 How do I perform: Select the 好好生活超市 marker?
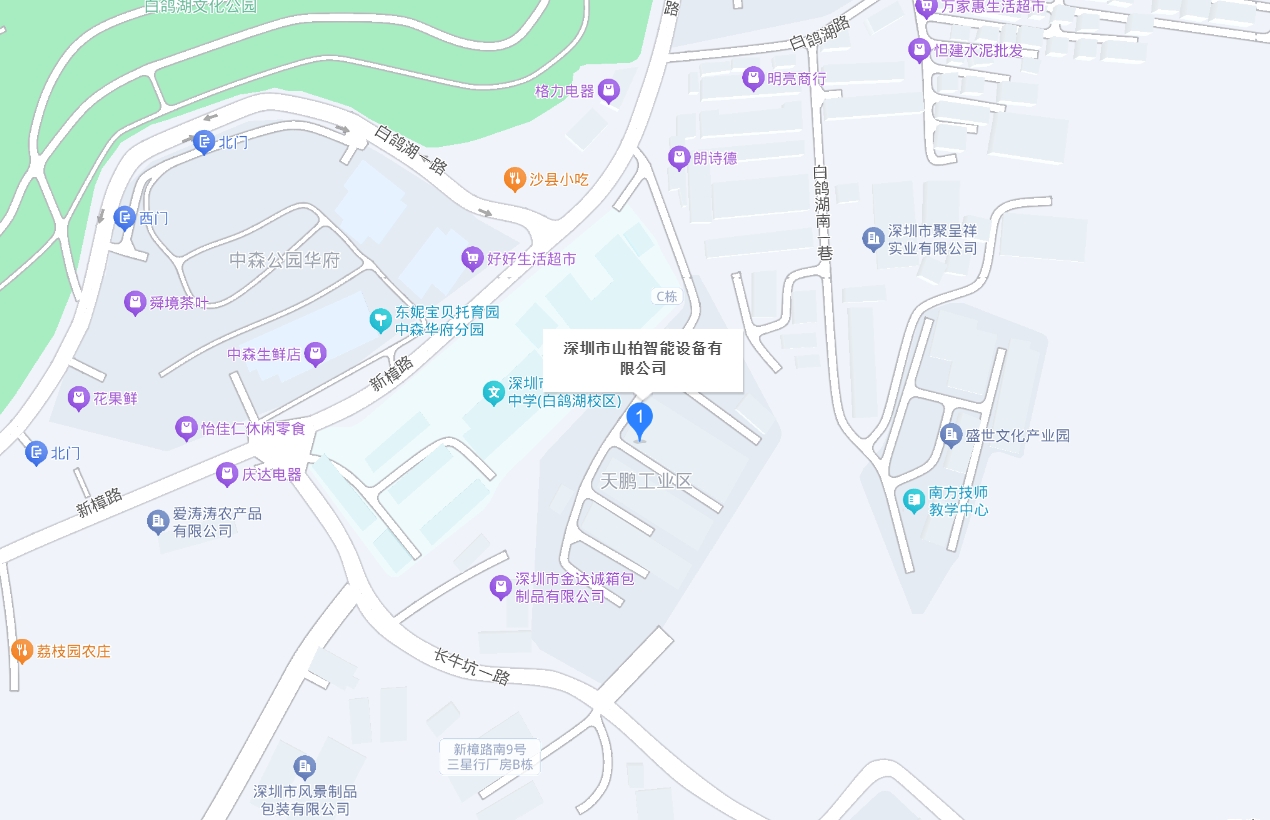(x=472, y=259)
